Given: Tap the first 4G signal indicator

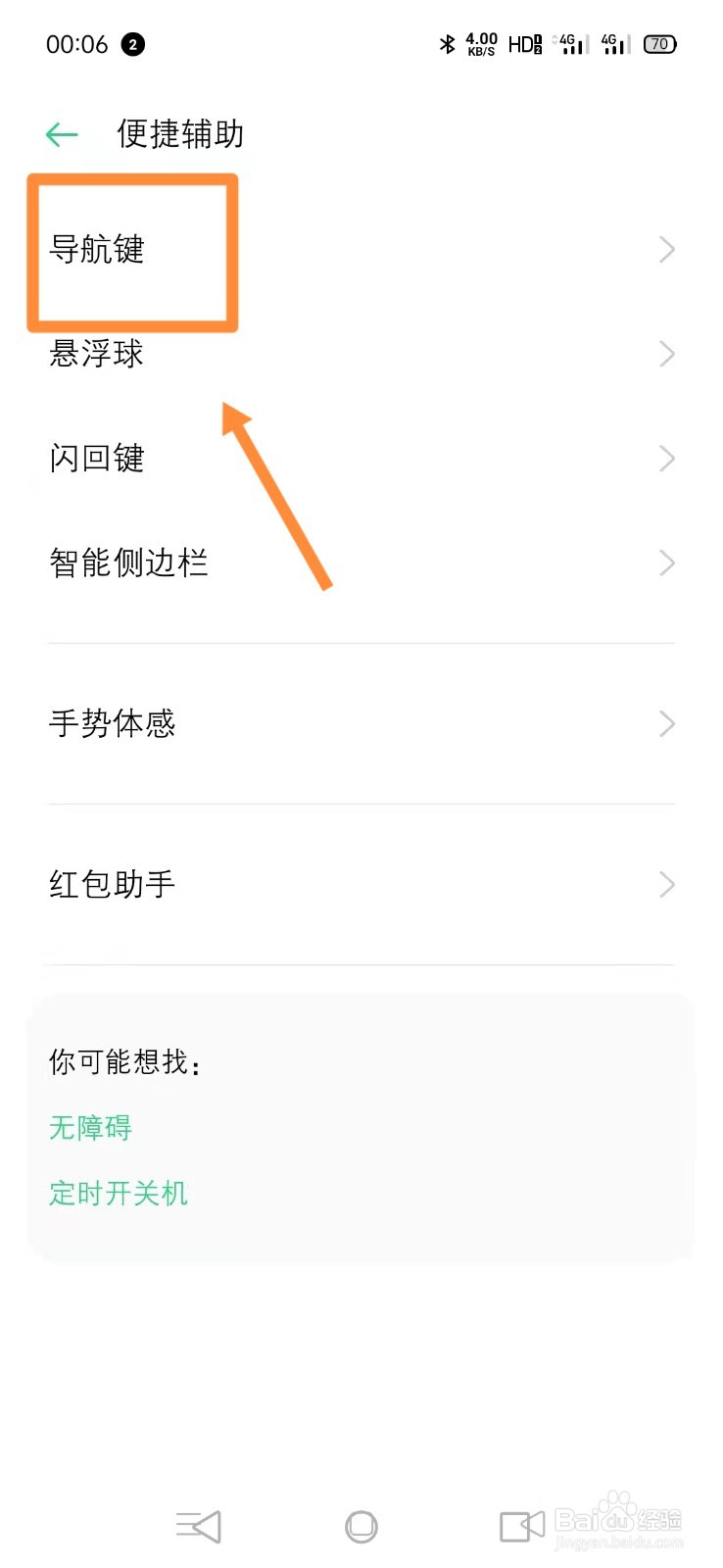Looking at the screenshot, I should point(568,43).
